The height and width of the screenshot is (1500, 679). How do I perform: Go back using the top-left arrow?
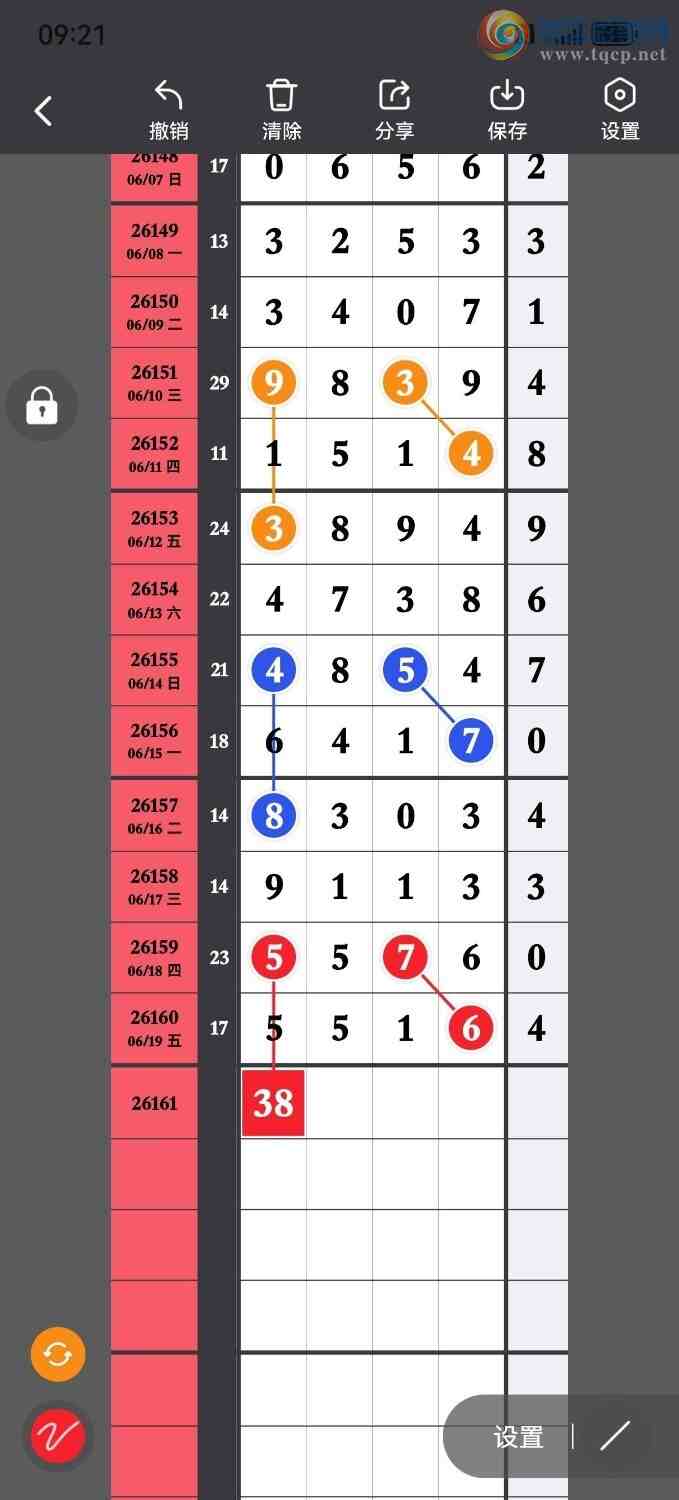(43, 111)
